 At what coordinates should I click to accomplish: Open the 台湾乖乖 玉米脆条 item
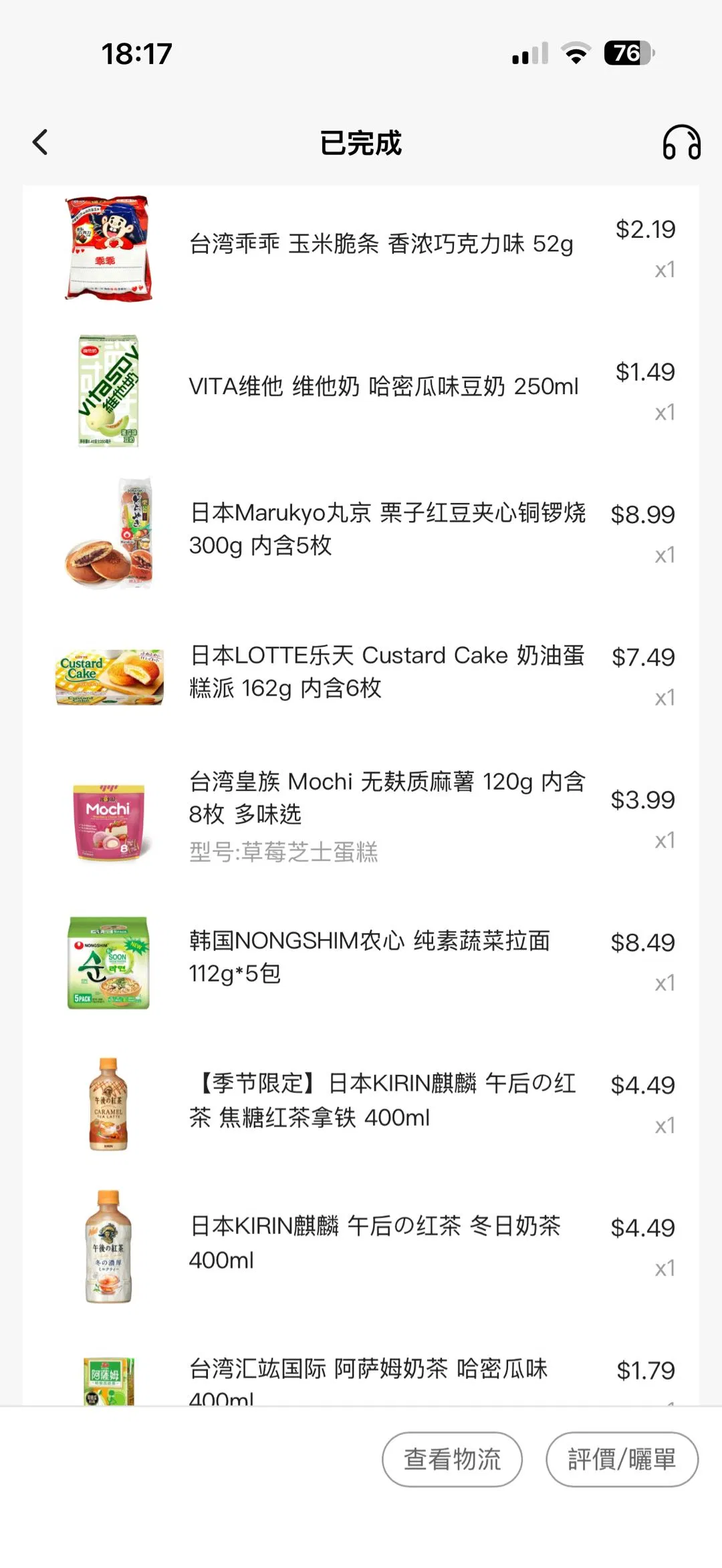coord(381,245)
